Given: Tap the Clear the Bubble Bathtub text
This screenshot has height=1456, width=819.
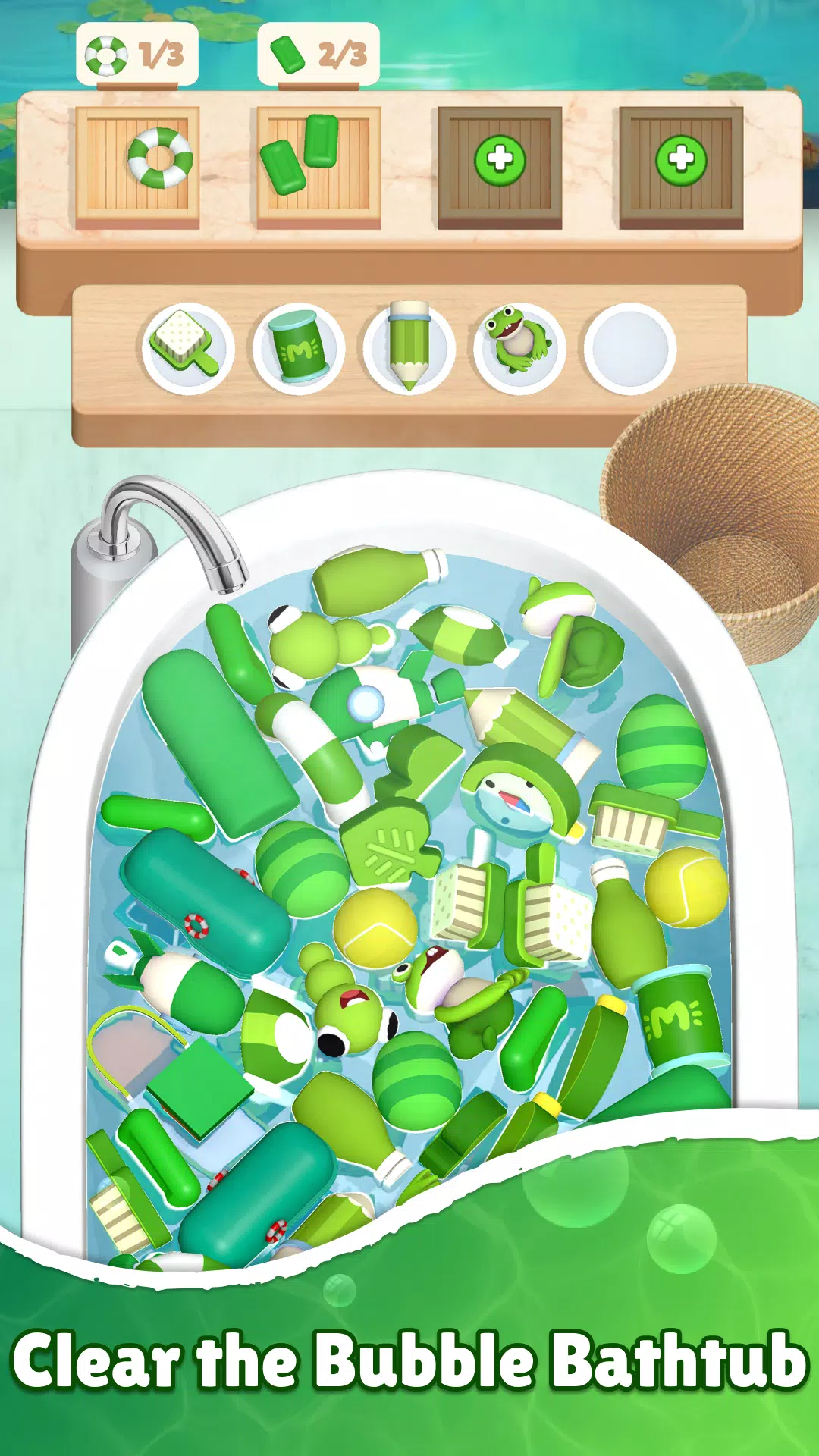Looking at the screenshot, I should tap(409, 1357).
